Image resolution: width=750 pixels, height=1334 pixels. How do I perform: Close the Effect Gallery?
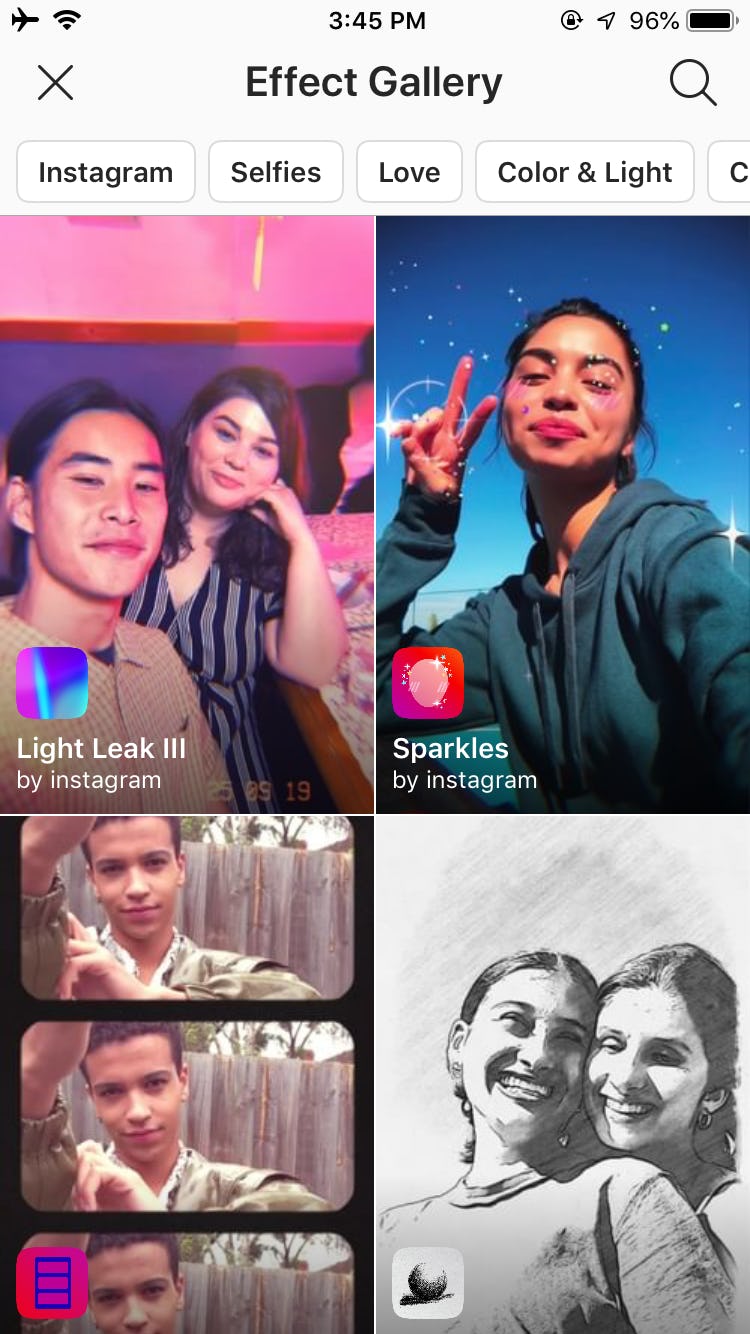pyautogui.click(x=56, y=82)
